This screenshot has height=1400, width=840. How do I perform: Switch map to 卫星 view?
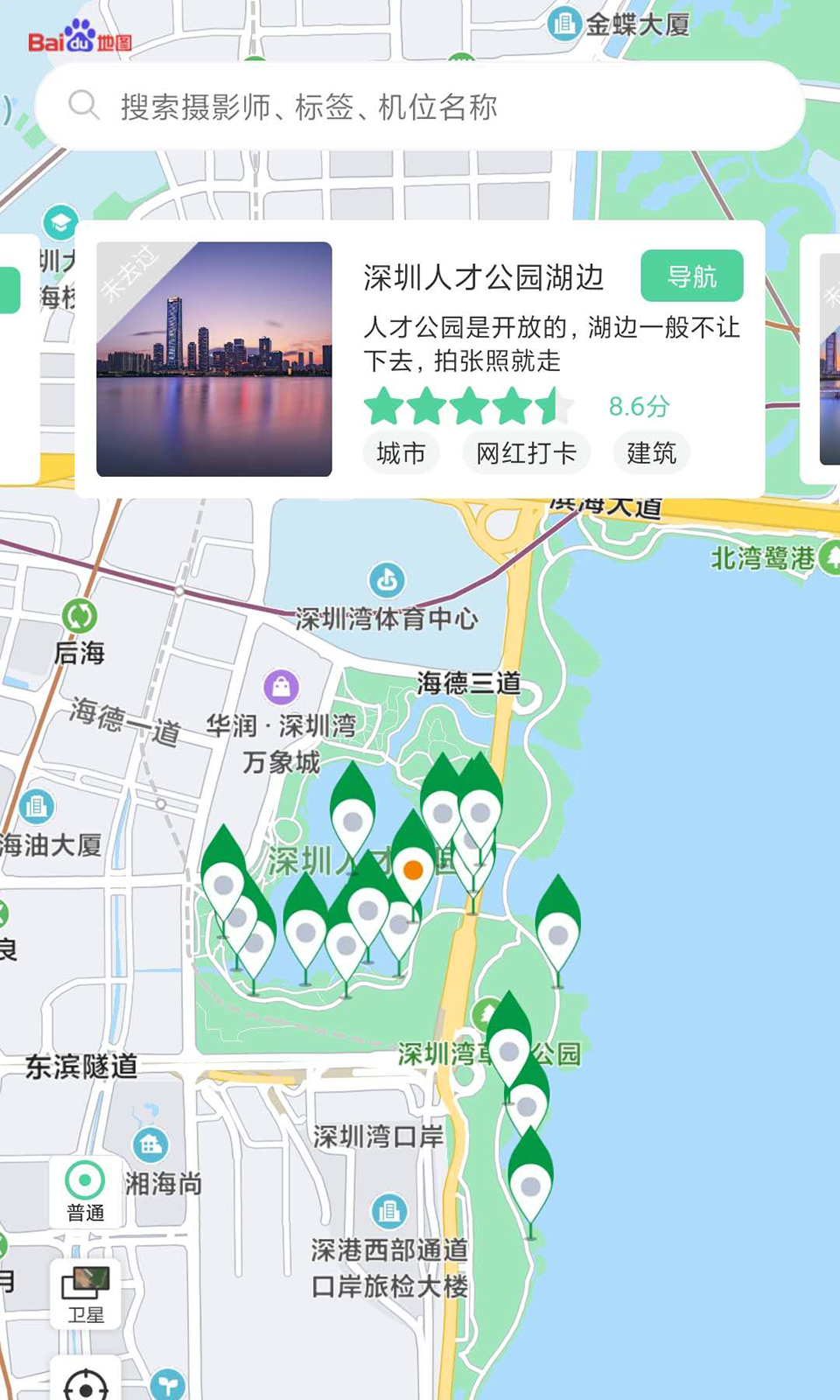point(86,1293)
